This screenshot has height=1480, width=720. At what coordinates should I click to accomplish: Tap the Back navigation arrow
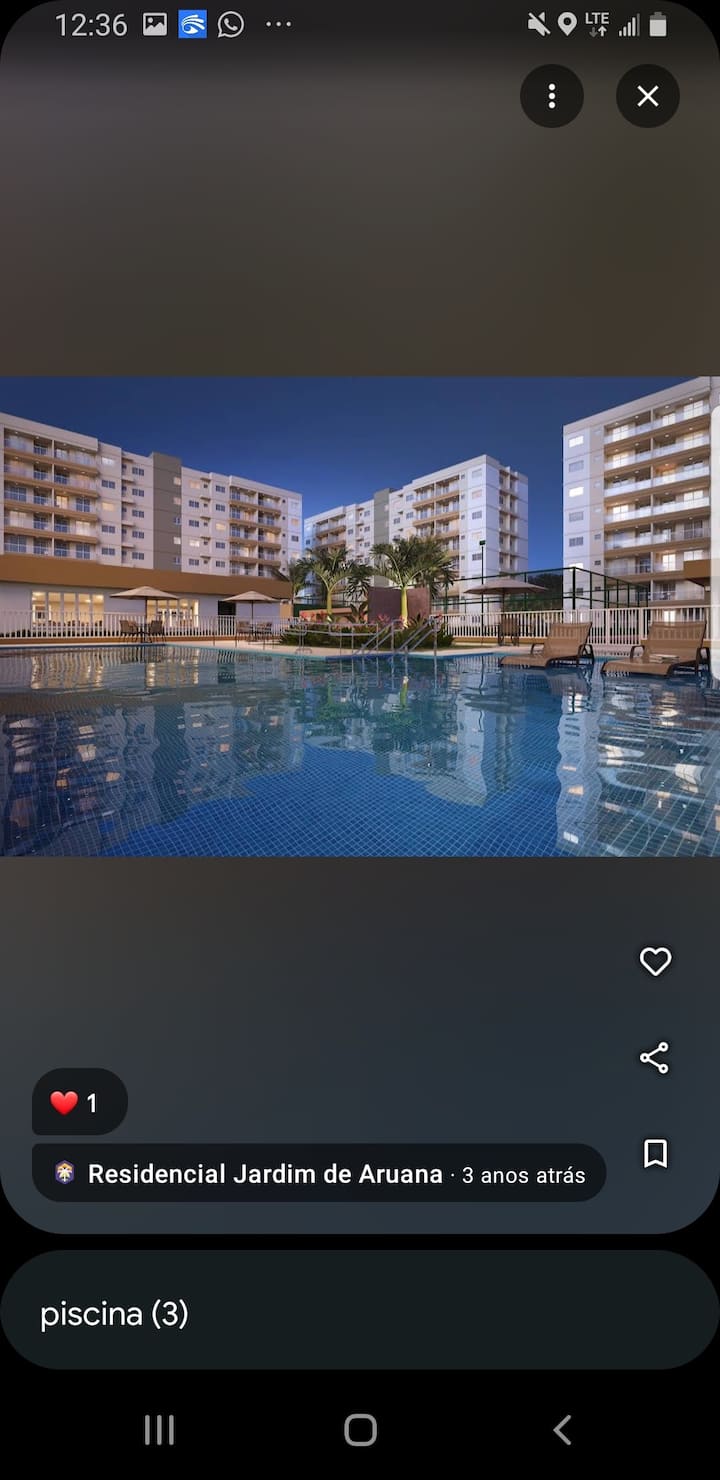click(562, 1429)
